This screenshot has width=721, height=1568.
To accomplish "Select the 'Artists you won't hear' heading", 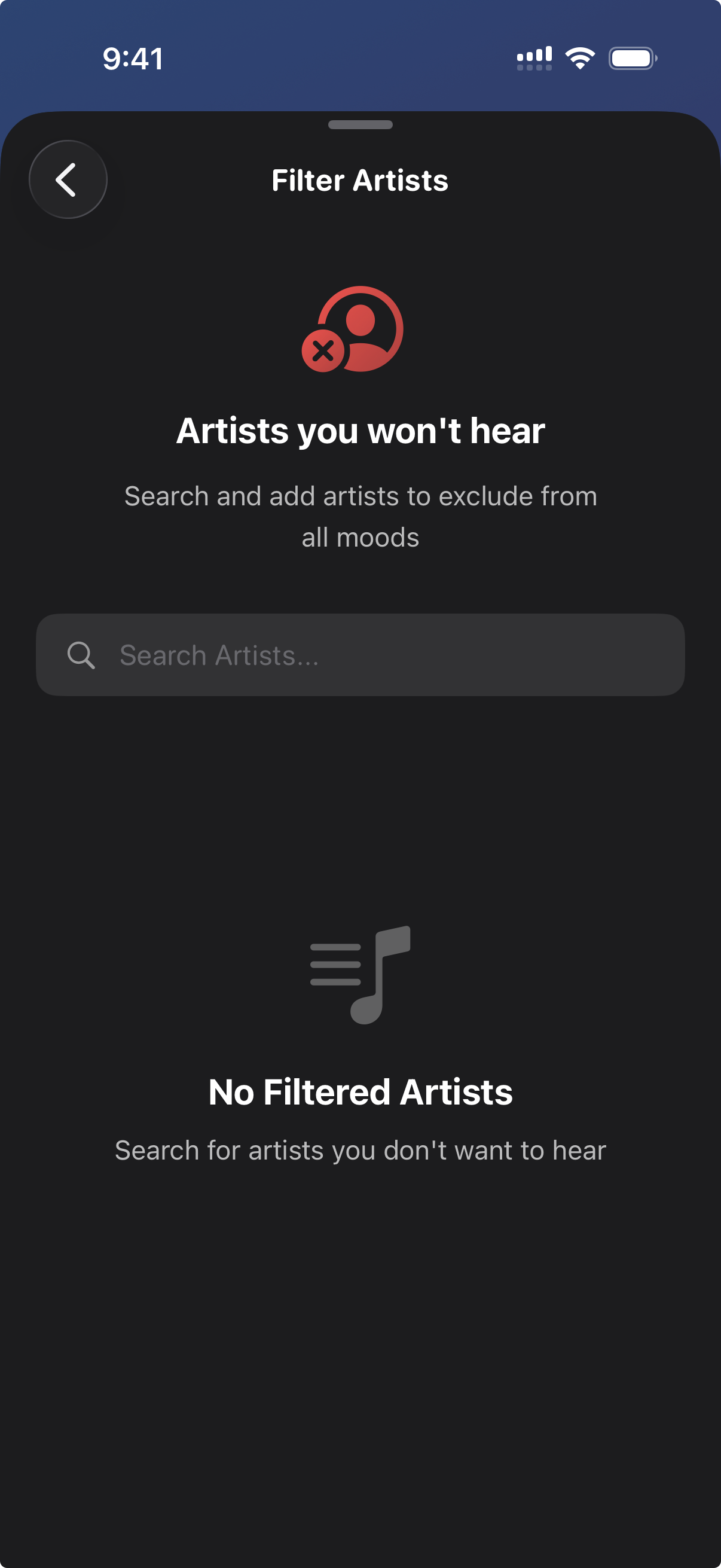I will [x=360, y=431].
